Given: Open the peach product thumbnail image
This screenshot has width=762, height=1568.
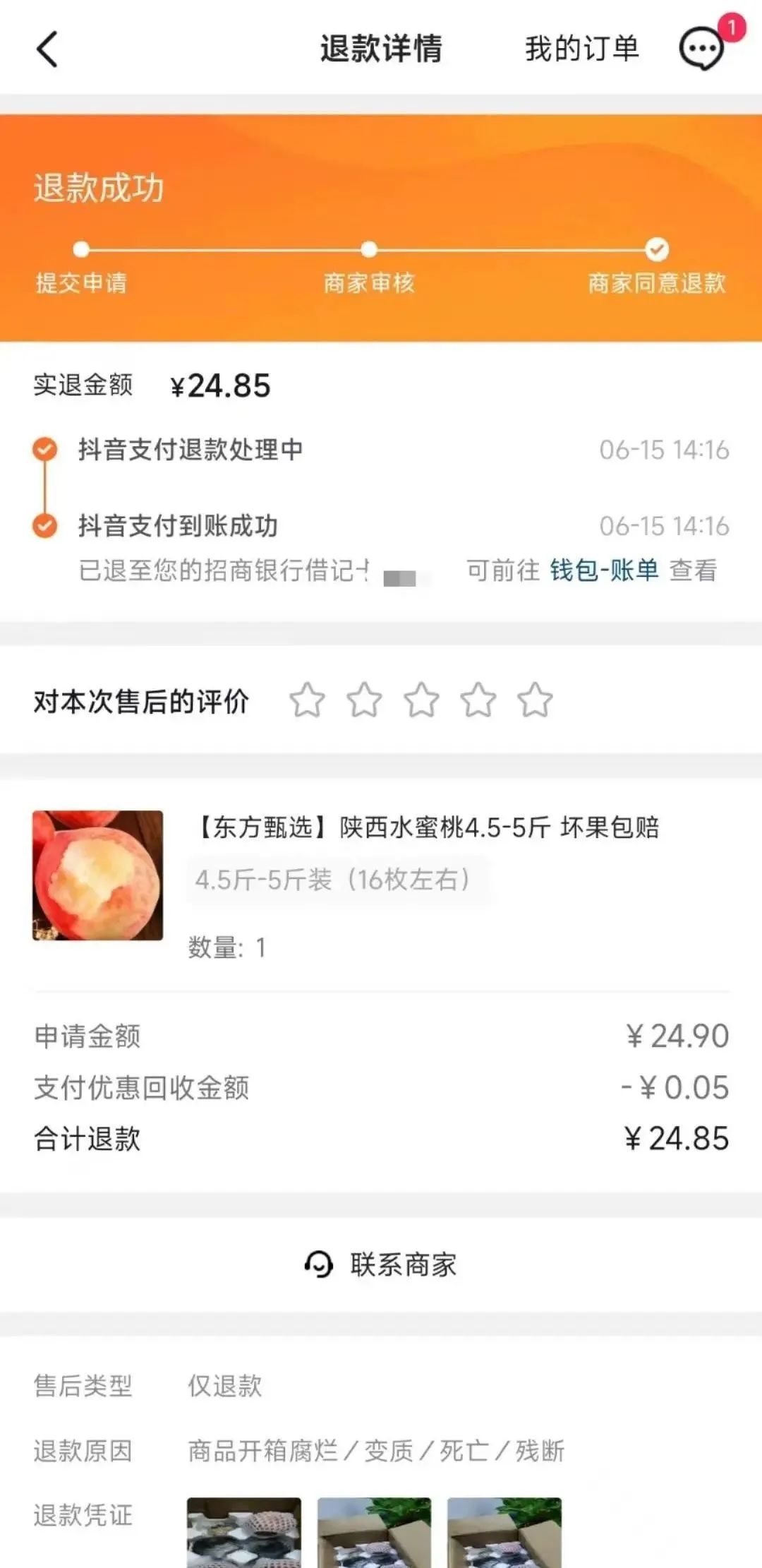Looking at the screenshot, I should pyautogui.click(x=97, y=878).
